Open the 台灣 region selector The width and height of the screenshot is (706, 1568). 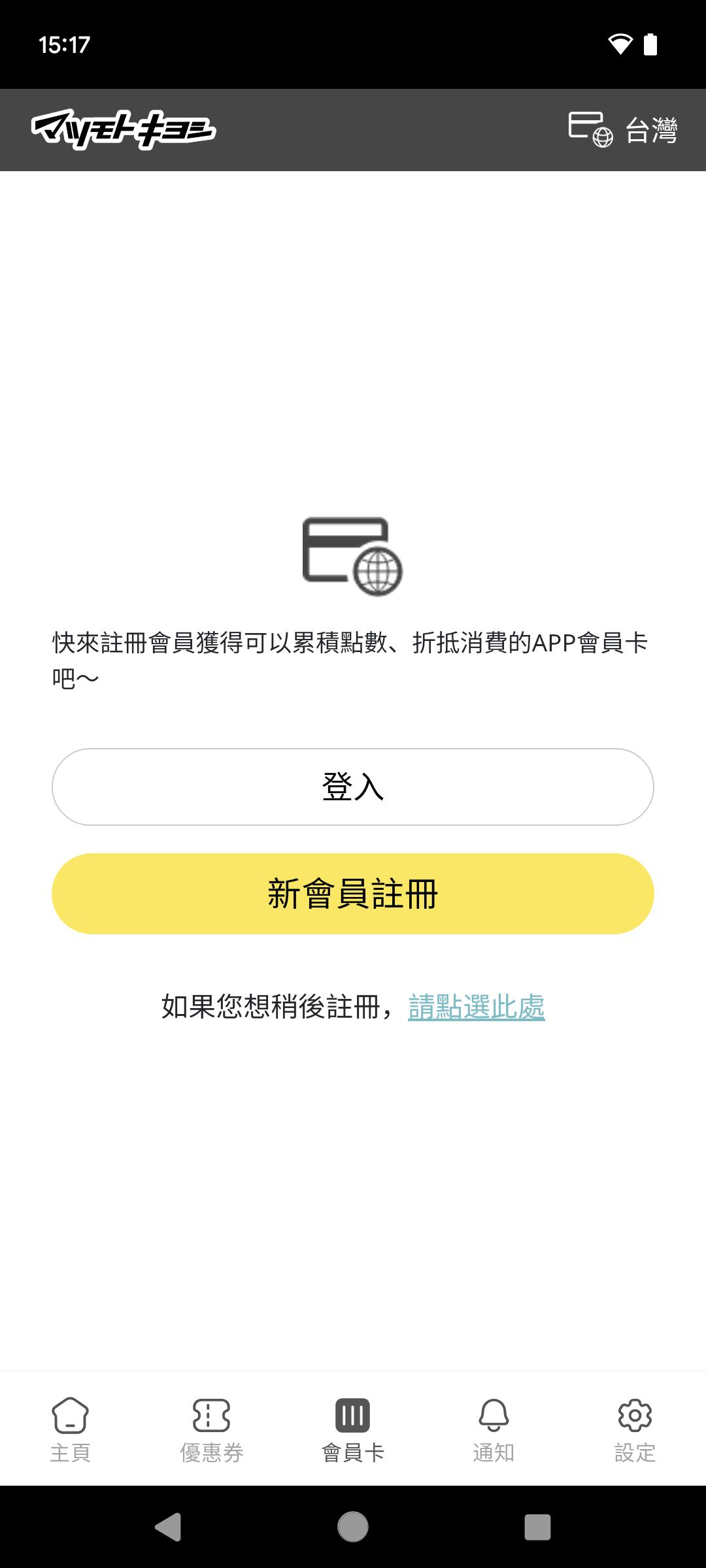[x=622, y=129]
